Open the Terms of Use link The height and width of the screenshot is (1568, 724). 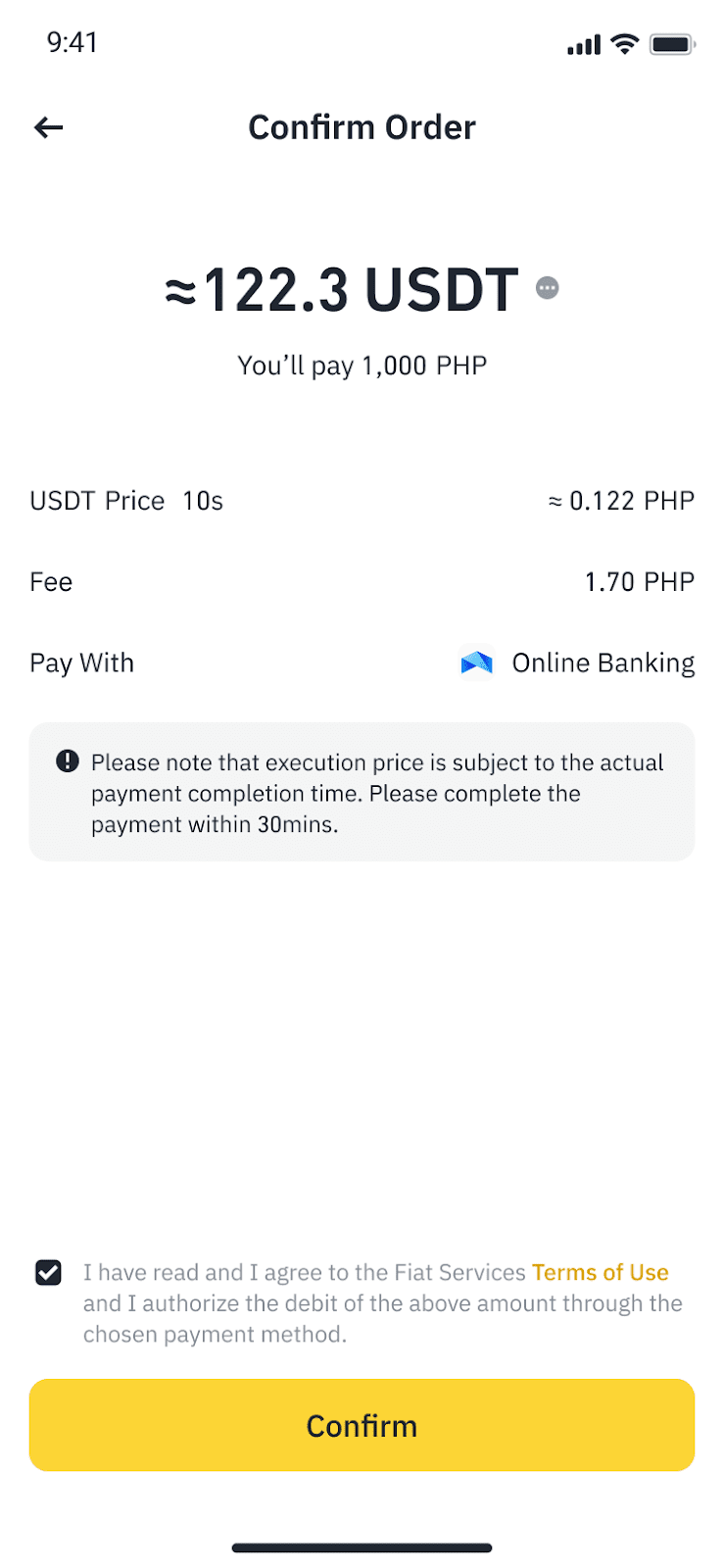point(600,1272)
